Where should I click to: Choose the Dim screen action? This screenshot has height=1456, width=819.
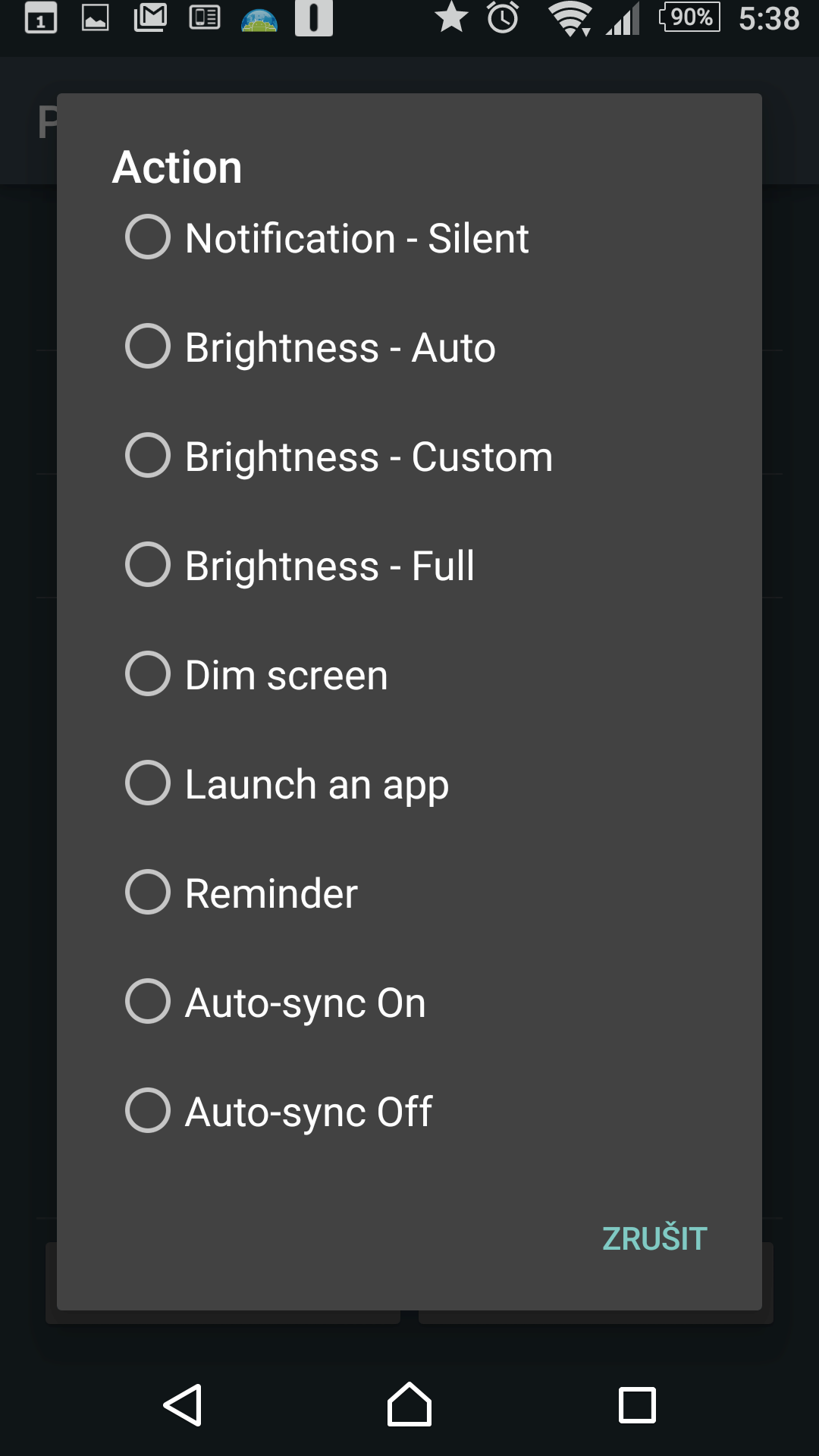tap(409, 674)
